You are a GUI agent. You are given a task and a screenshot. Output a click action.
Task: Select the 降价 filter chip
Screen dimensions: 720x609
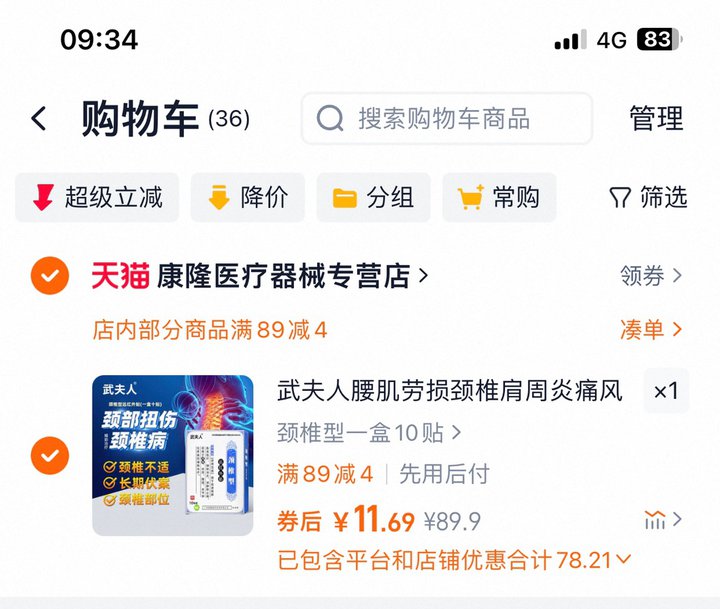click(x=248, y=197)
